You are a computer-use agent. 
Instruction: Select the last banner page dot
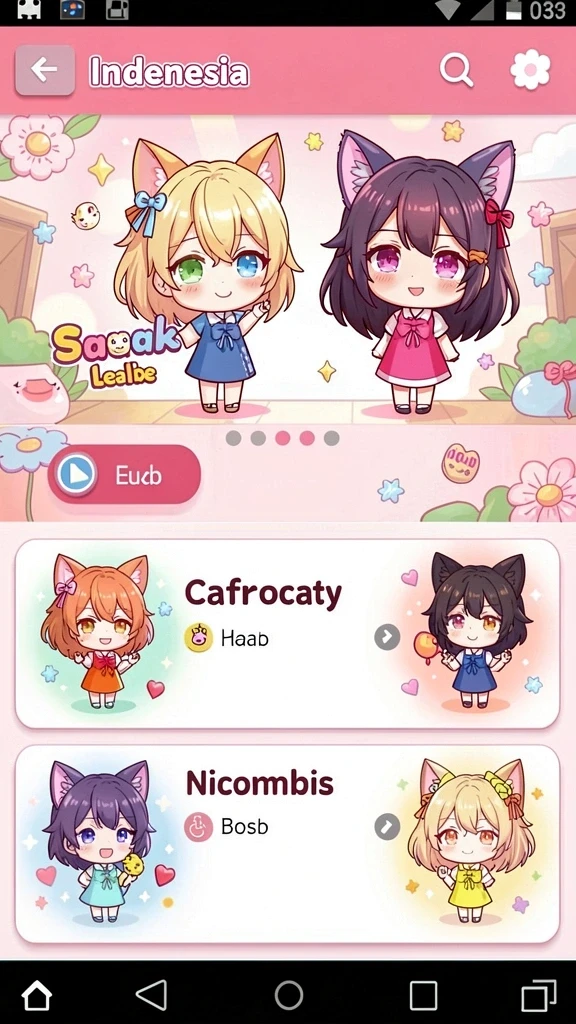[332, 438]
